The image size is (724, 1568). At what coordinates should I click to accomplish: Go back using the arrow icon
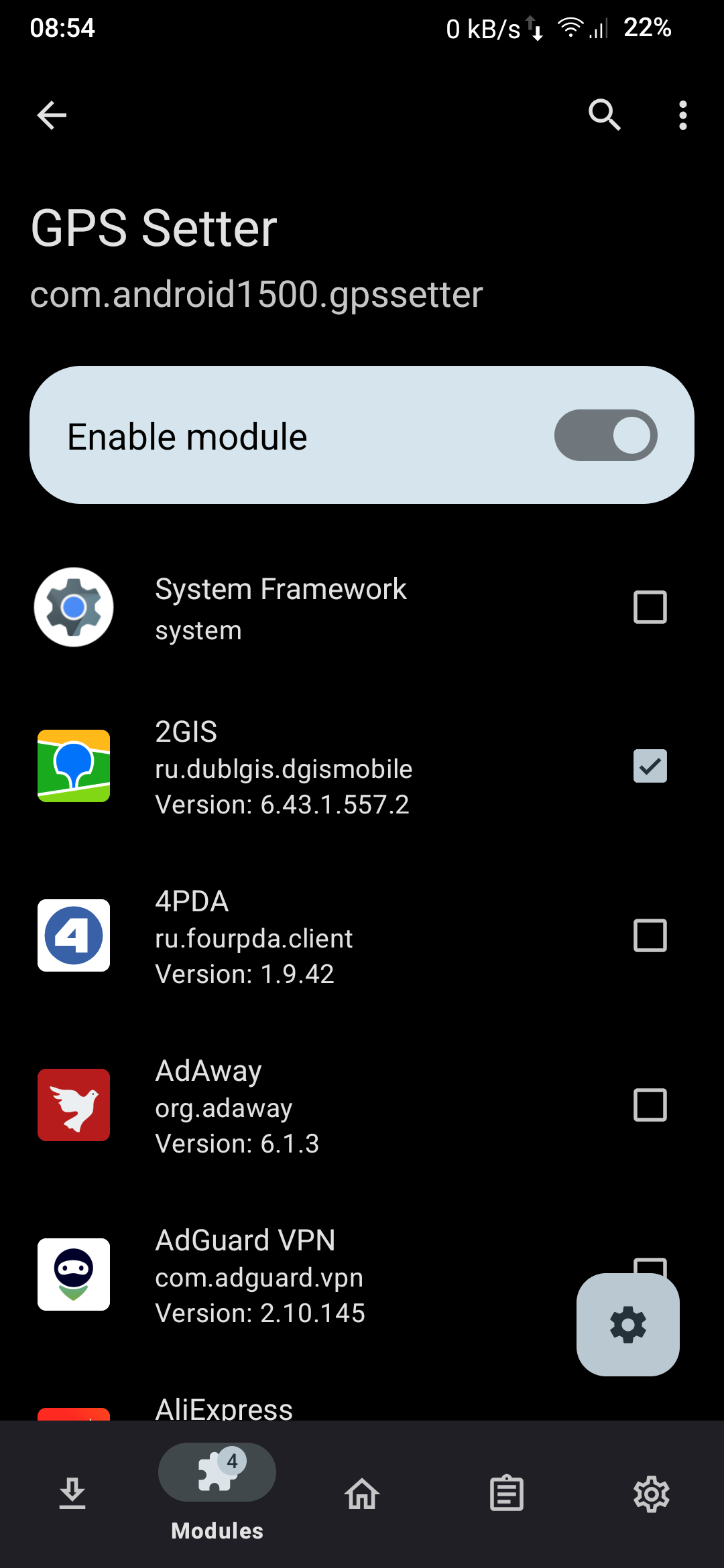pos(52,115)
